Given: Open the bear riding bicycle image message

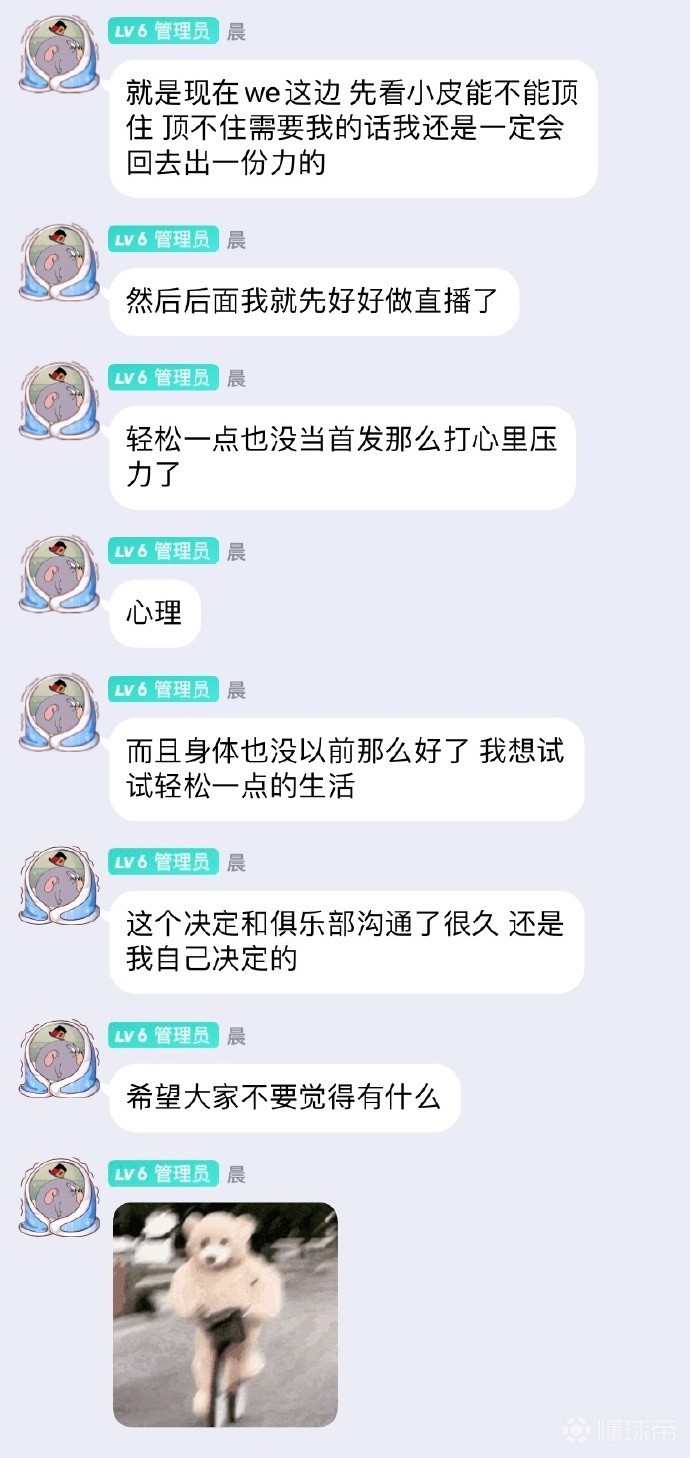Looking at the screenshot, I should 225,1314.
